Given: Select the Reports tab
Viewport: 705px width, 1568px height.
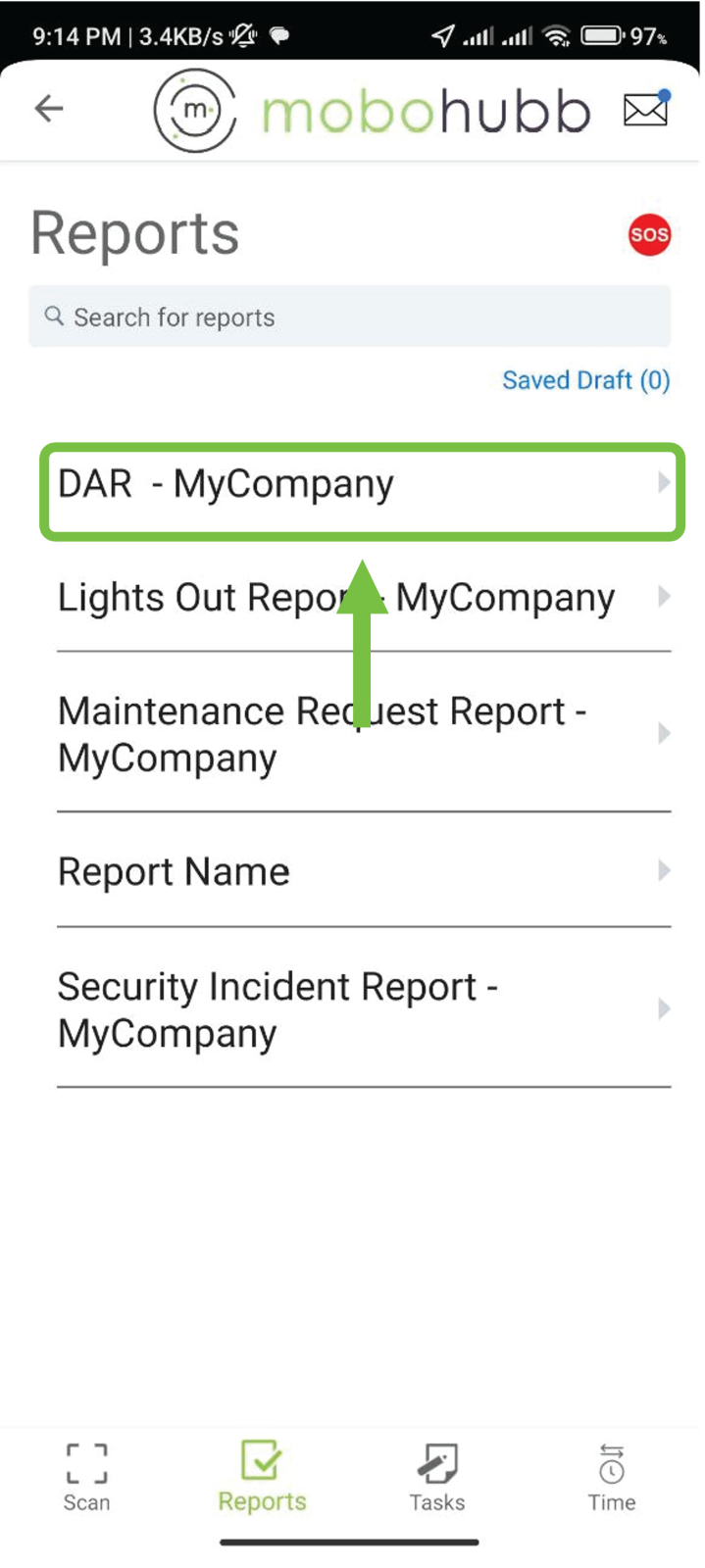Looking at the screenshot, I should pos(262,1477).
